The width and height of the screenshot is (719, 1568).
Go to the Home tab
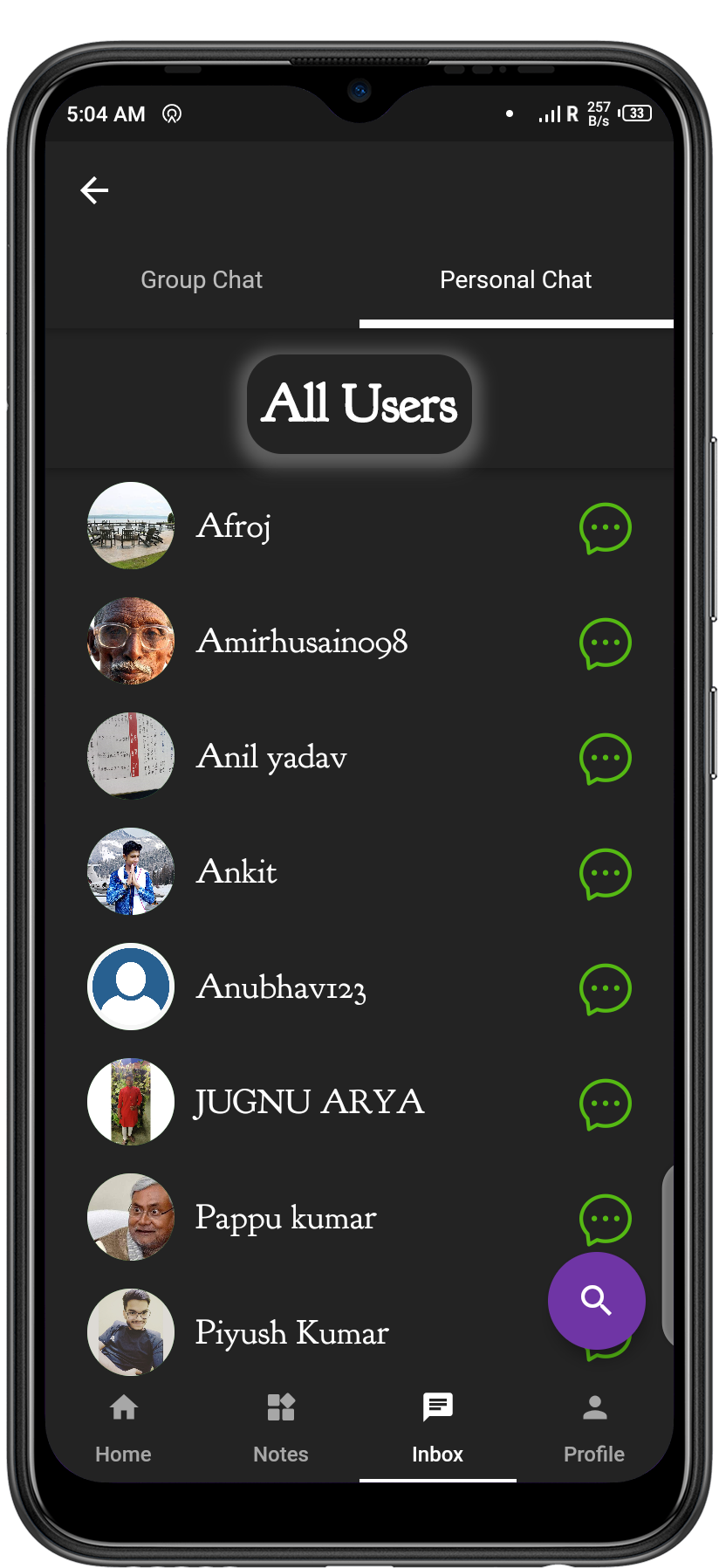(x=123, y=1428)
